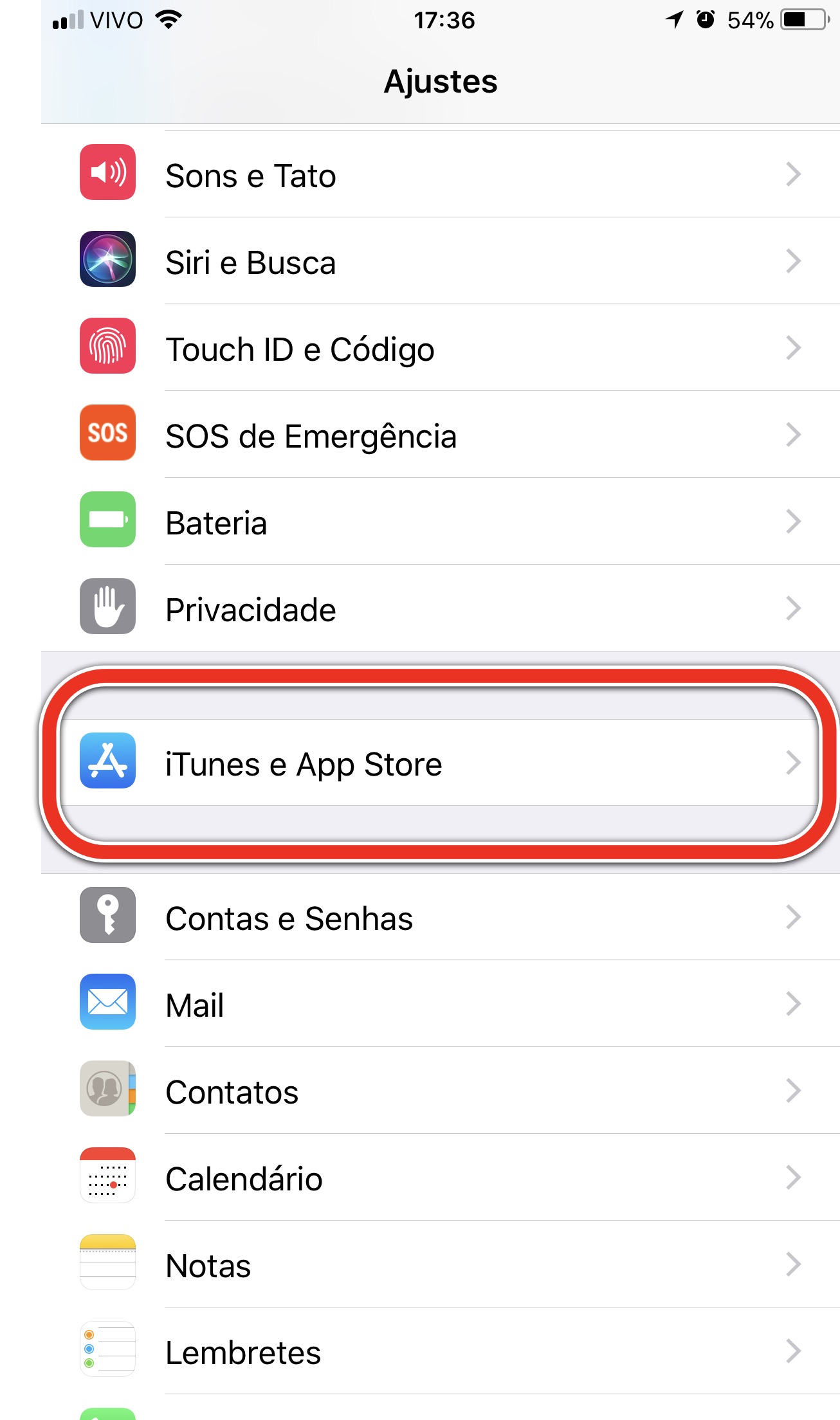840x1420 pixels.
Task: Open Calendário settings
Action: (x=441, y=1177)
